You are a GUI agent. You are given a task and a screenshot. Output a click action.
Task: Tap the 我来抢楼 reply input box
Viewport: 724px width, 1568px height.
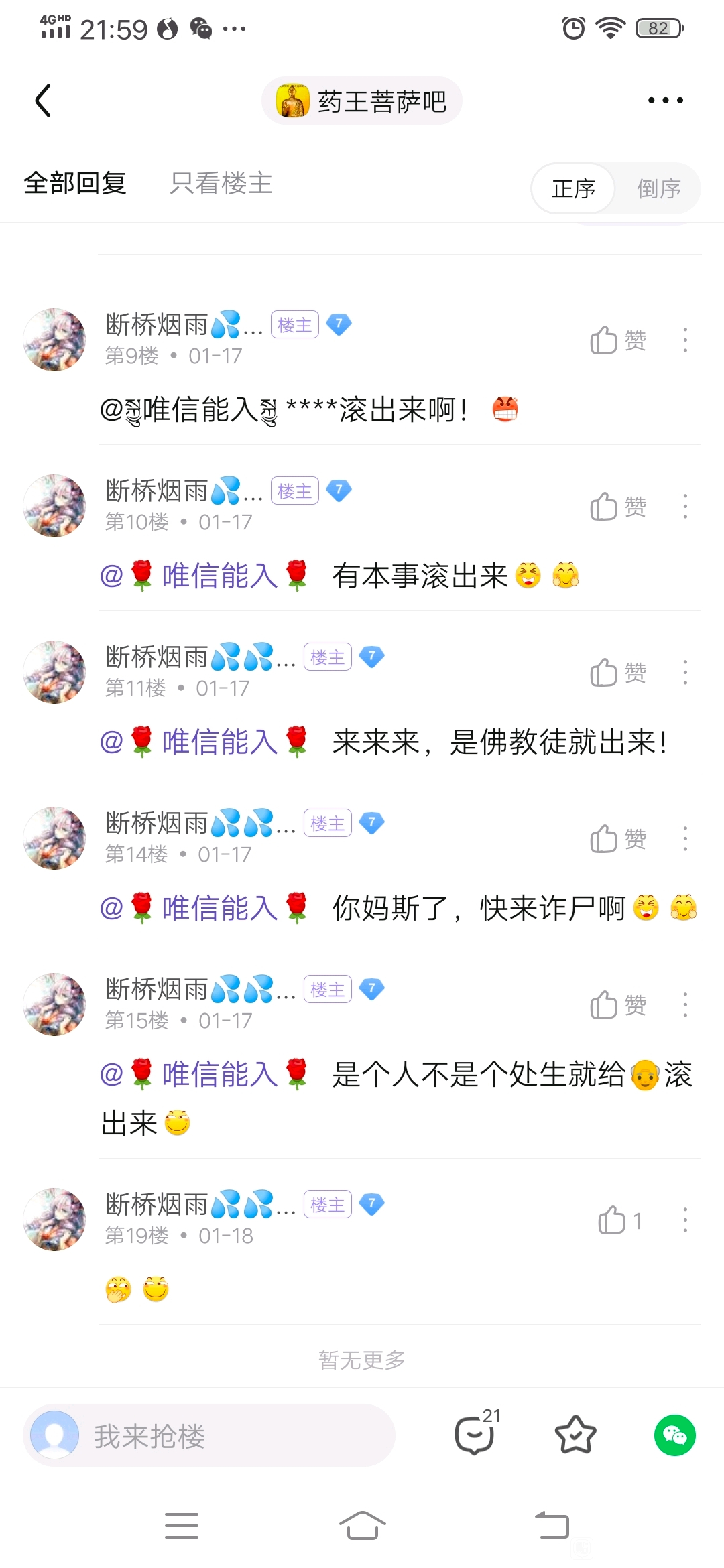[x=209, y=1435]
